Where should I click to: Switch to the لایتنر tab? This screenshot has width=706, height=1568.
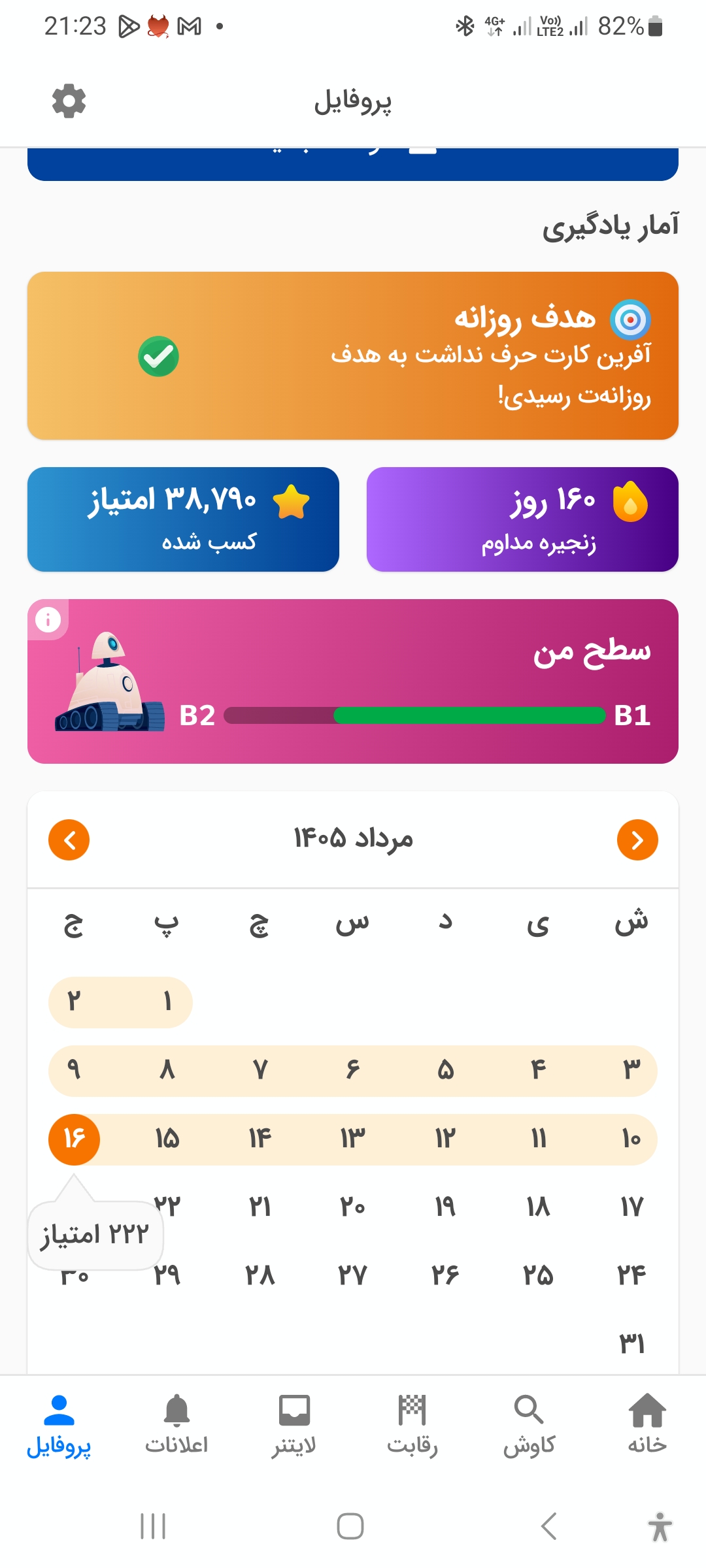coord(294,1424)
